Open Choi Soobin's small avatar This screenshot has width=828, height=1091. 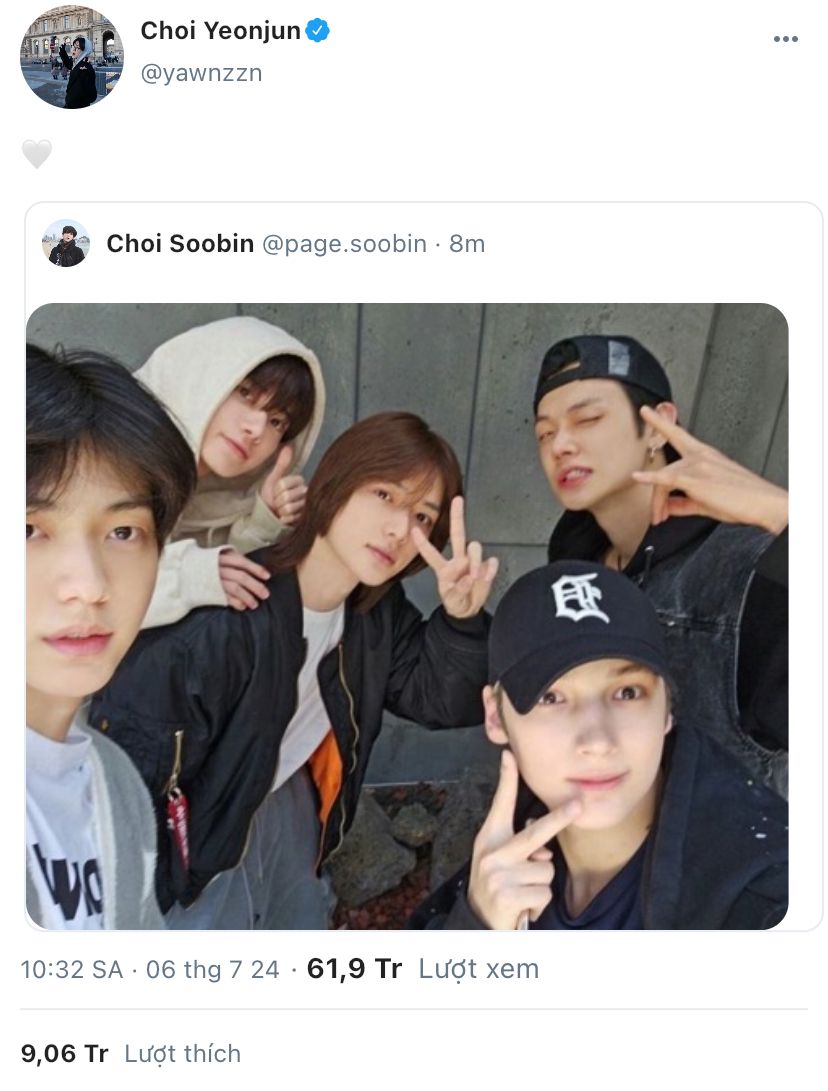point(66,244)
